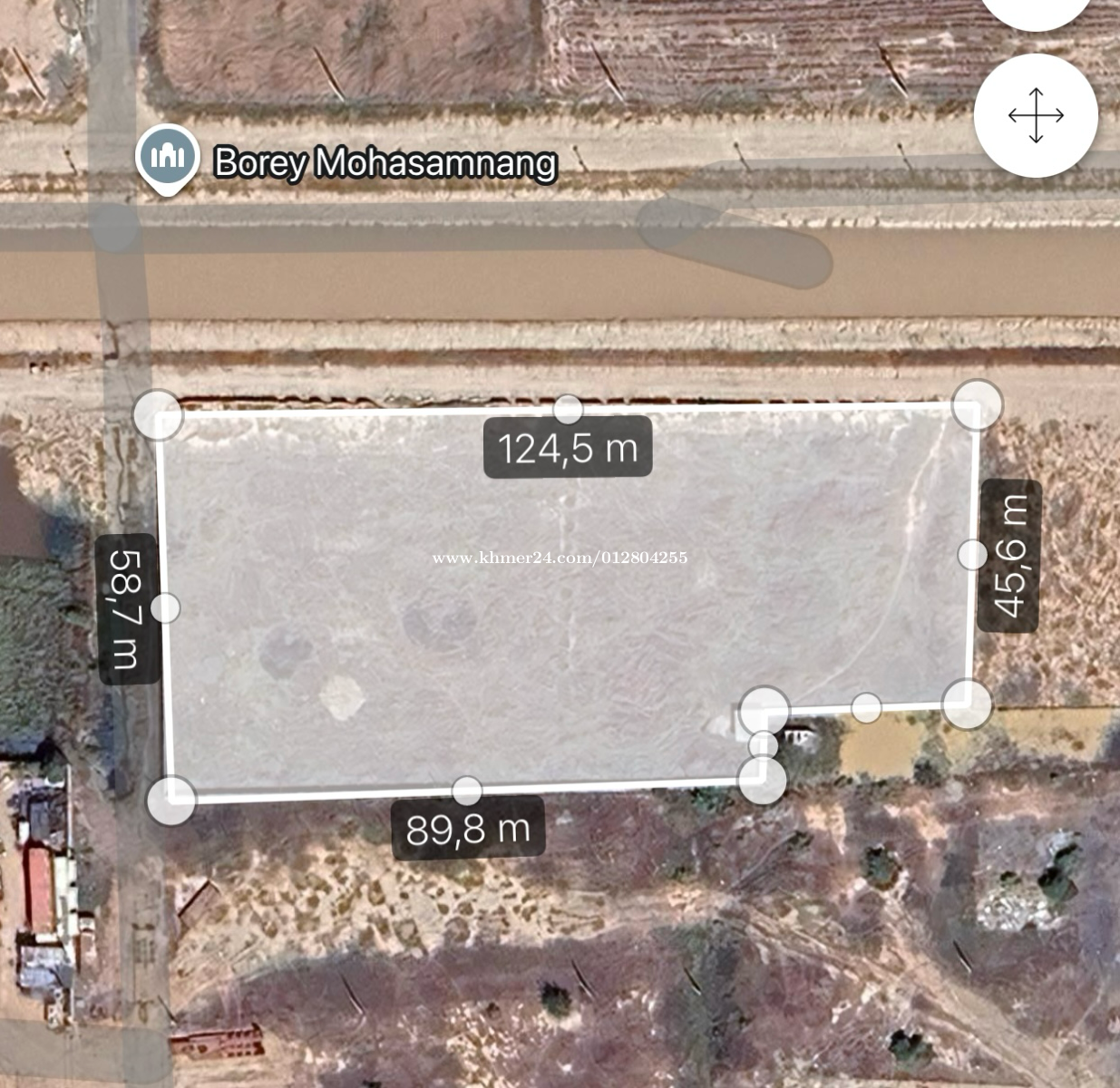Tap the midpoint handle beside the 45,6 m label

coord(972,554)
